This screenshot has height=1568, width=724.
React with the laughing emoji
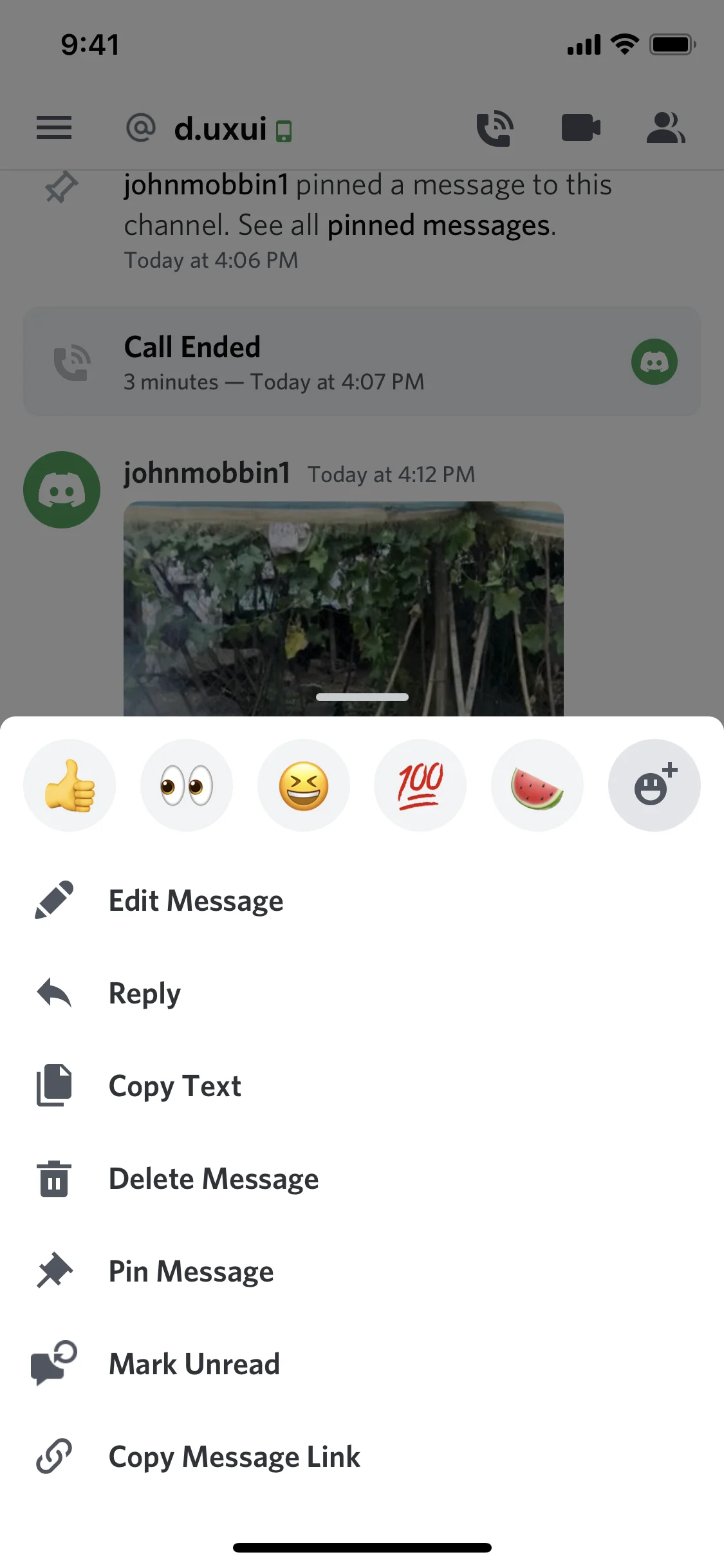[304, 784]
